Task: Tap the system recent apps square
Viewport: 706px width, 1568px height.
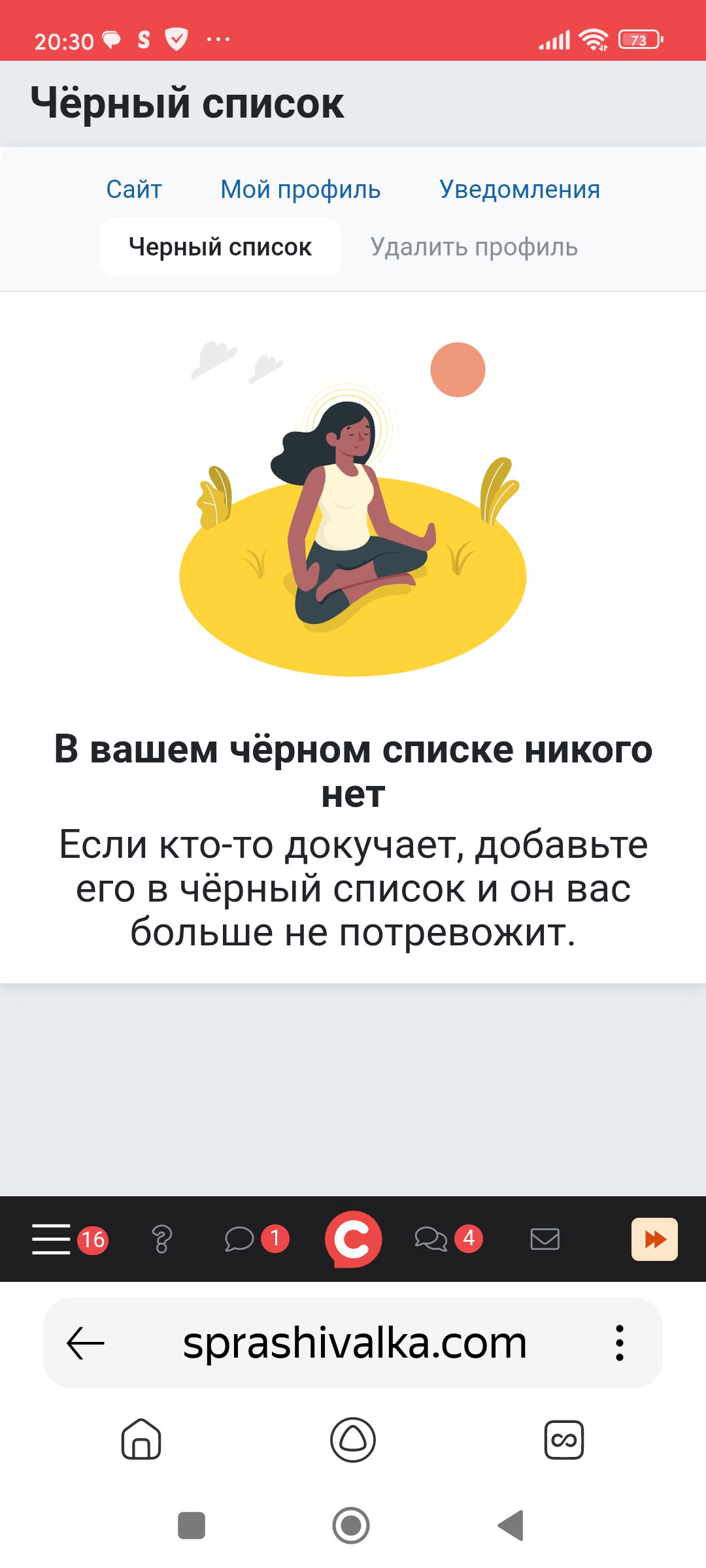Action: (192, 1526)
